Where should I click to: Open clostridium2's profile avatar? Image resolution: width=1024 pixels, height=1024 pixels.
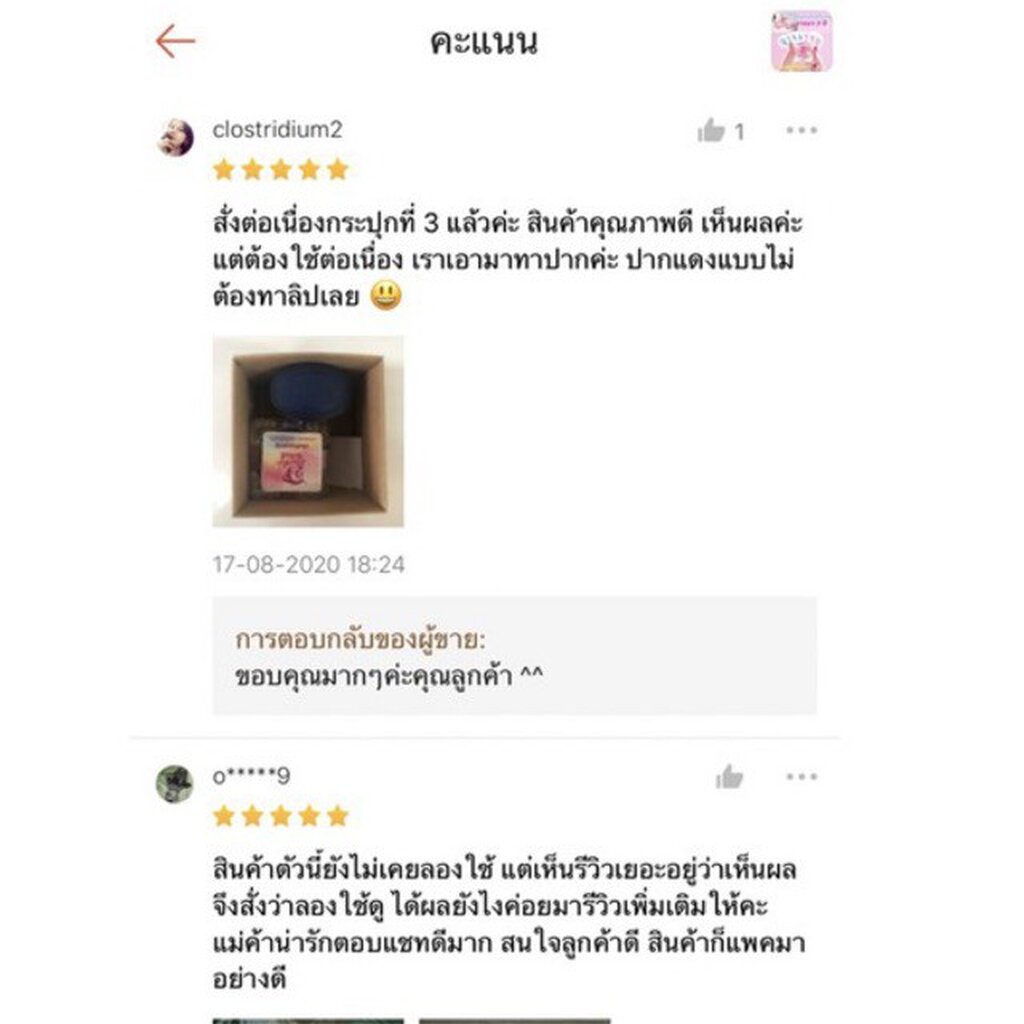[176, 138]
